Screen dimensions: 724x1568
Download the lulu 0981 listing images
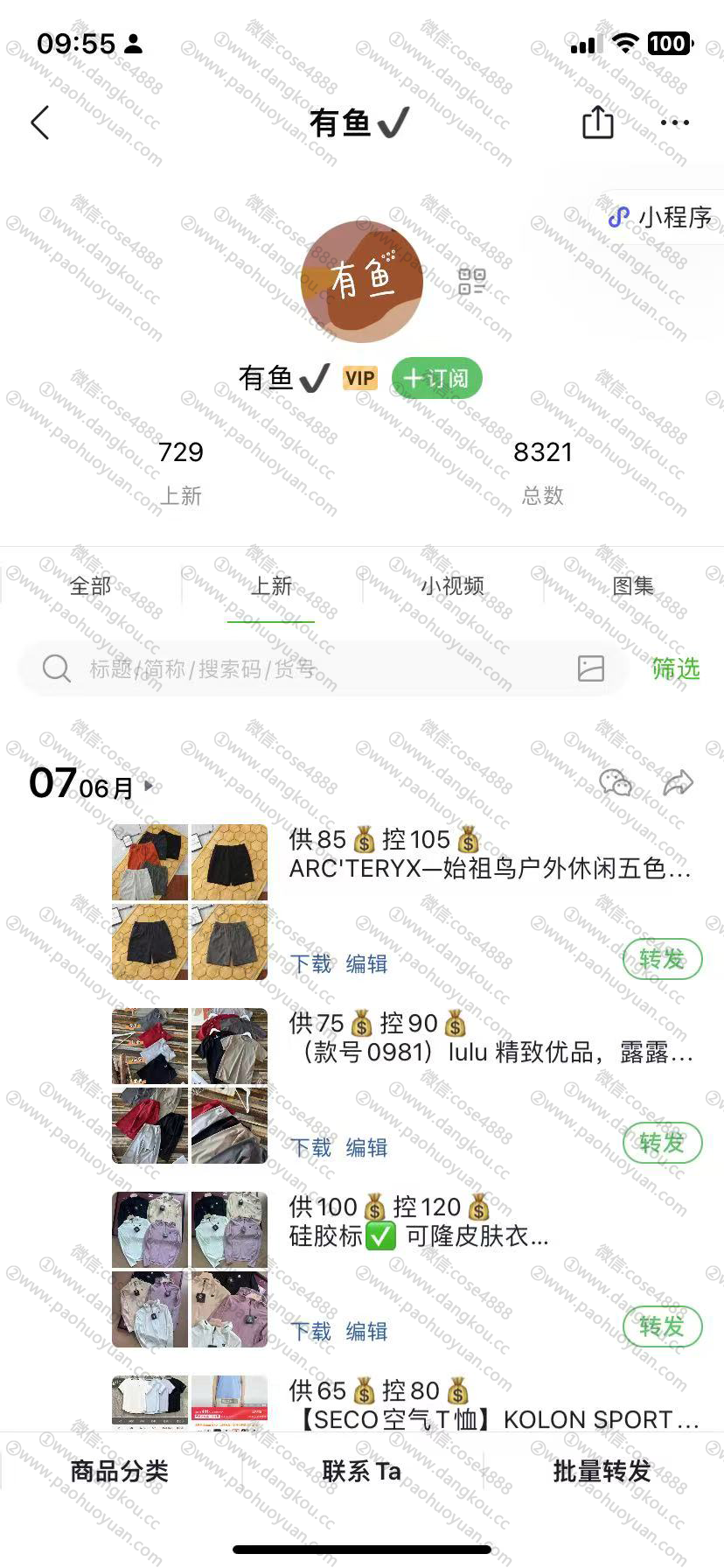pos(311,1147)
